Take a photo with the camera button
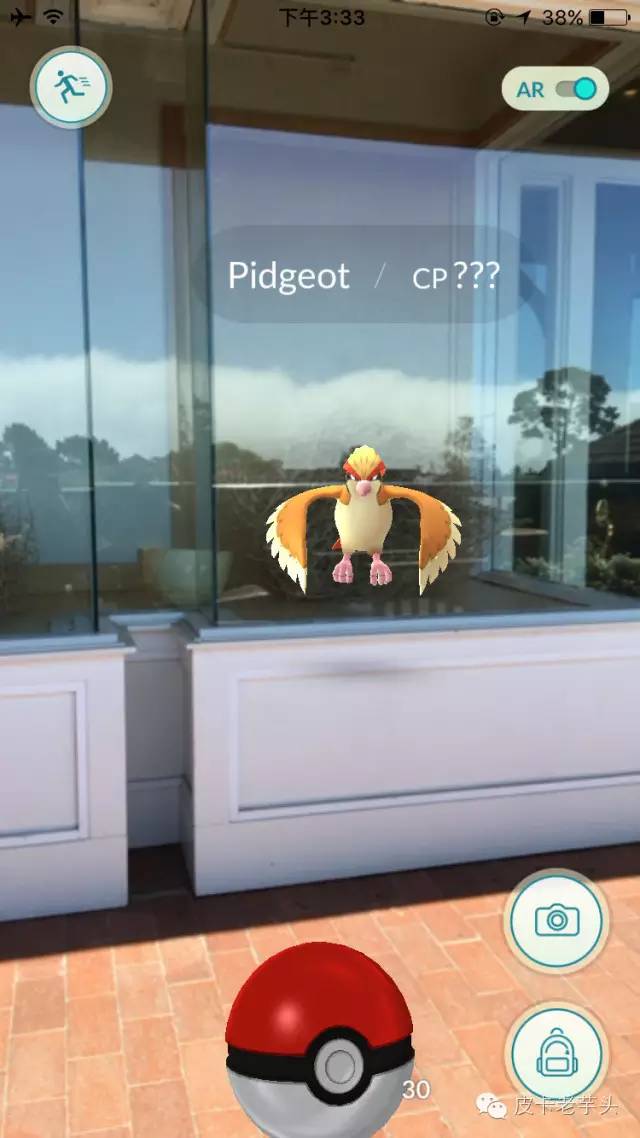 [557, 921]
